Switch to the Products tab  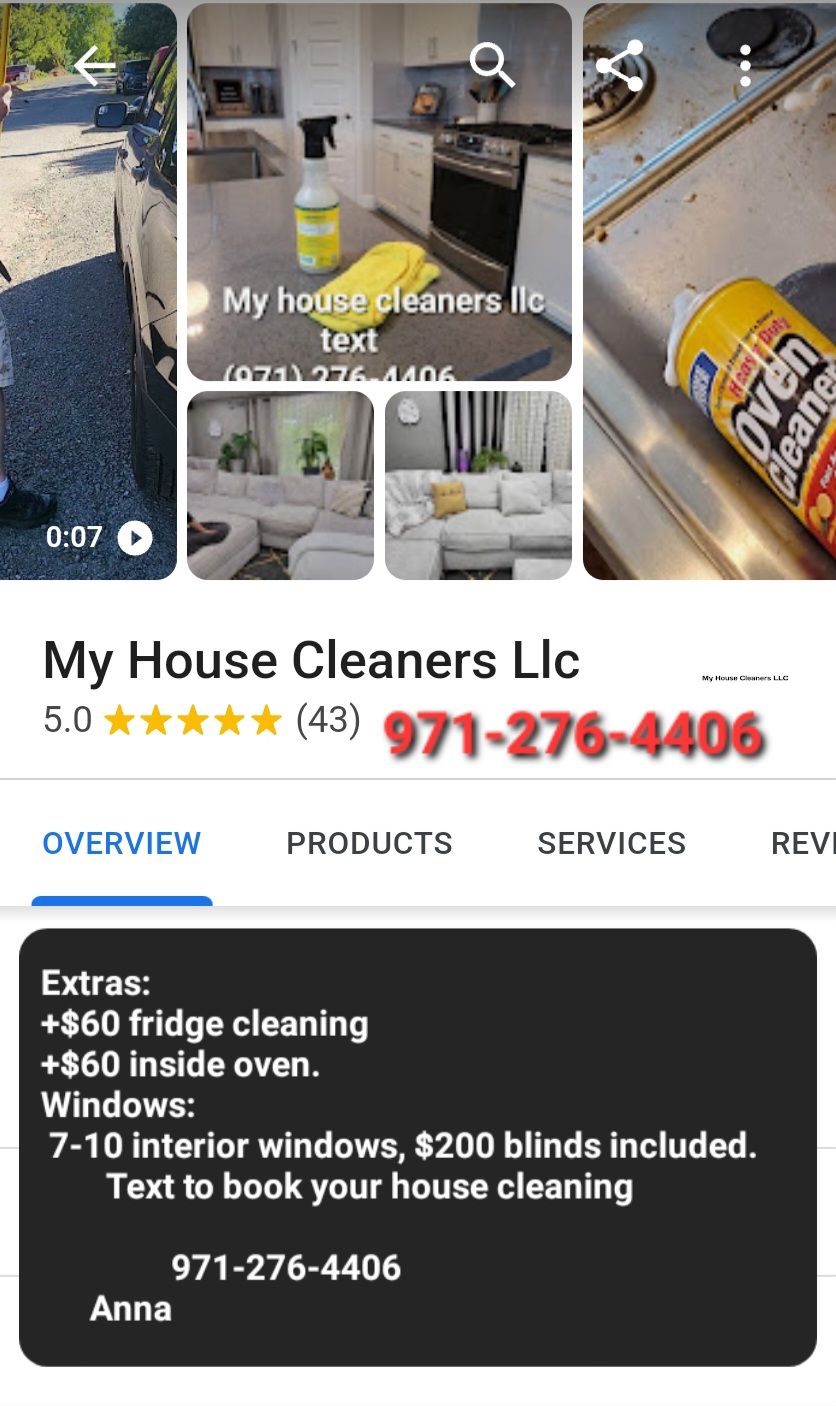[x=369, y=843]
